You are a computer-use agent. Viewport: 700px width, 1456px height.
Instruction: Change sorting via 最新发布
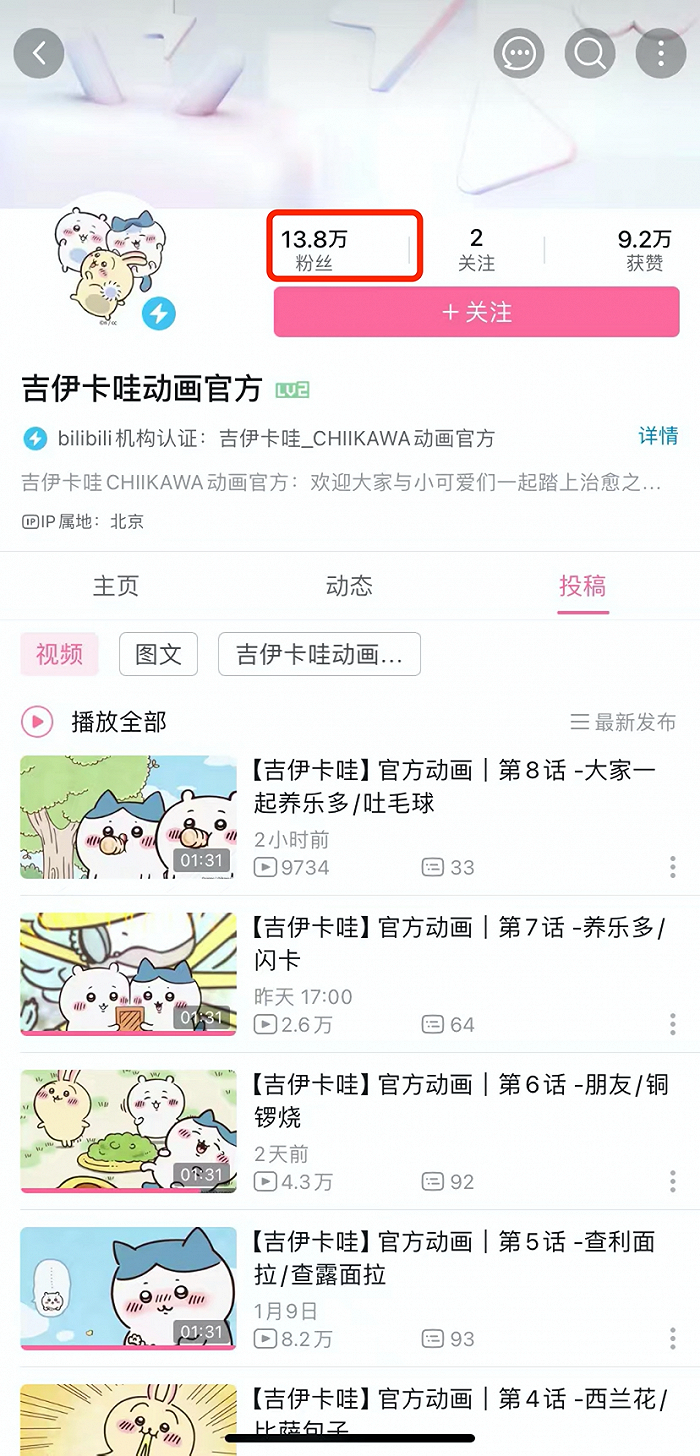click(623, 722)
